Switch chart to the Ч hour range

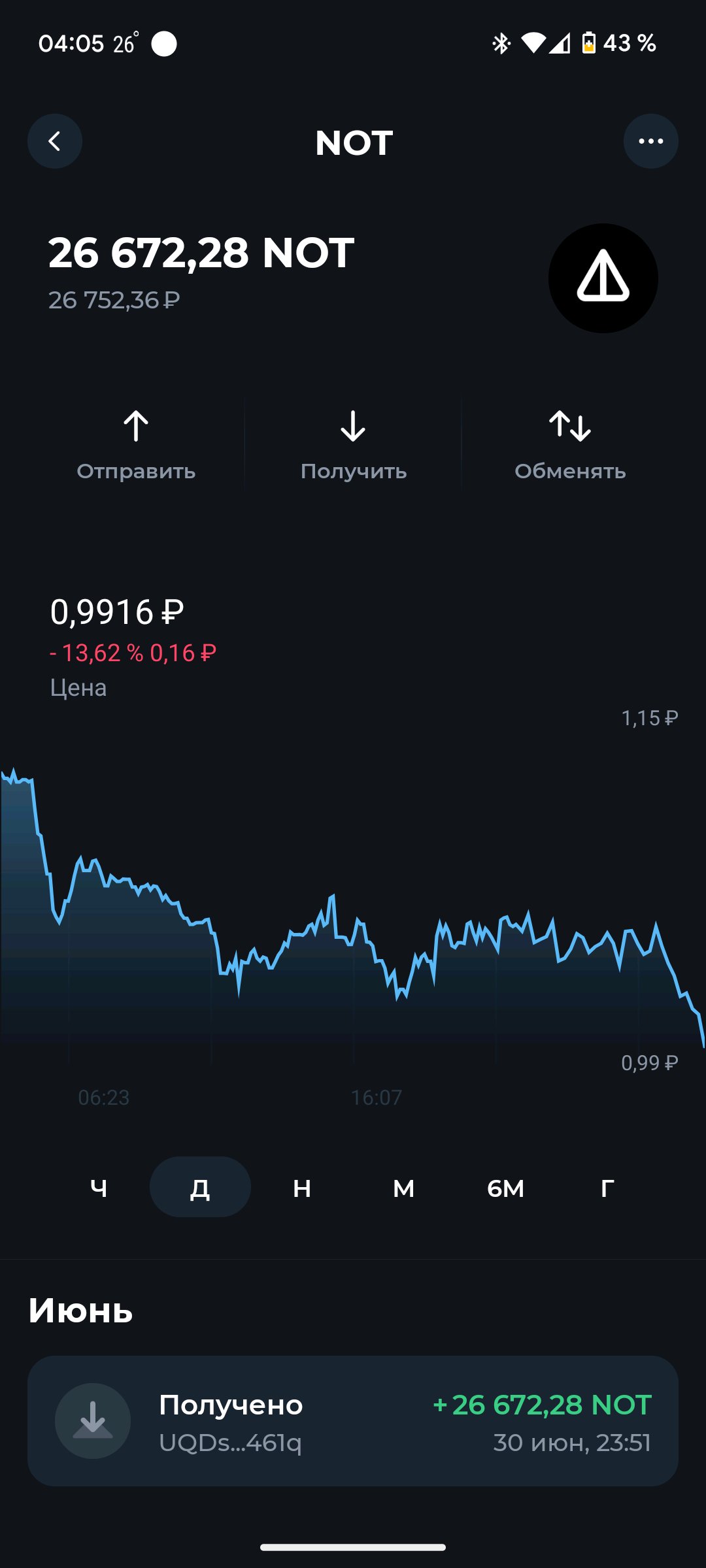pos(99,1187)
